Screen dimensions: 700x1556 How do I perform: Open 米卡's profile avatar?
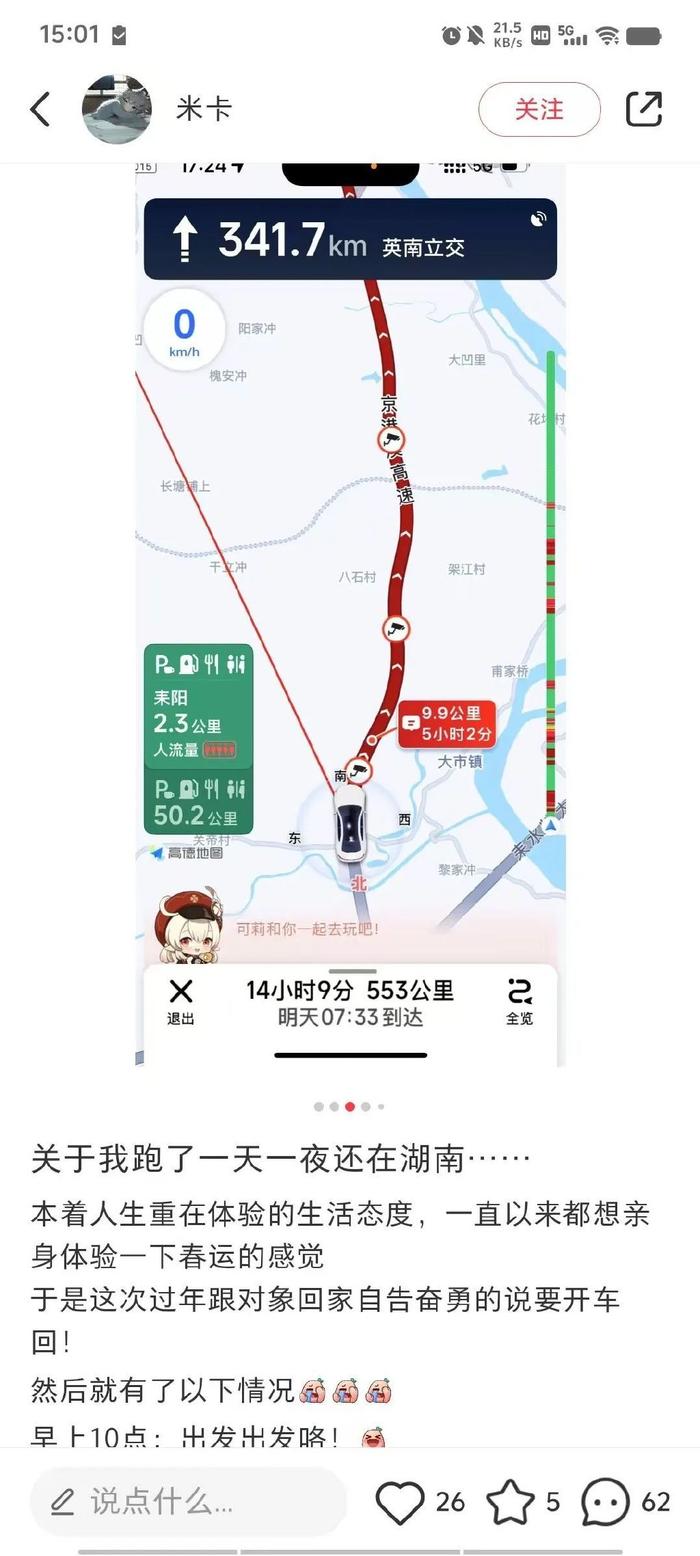(x=117, y=109)
